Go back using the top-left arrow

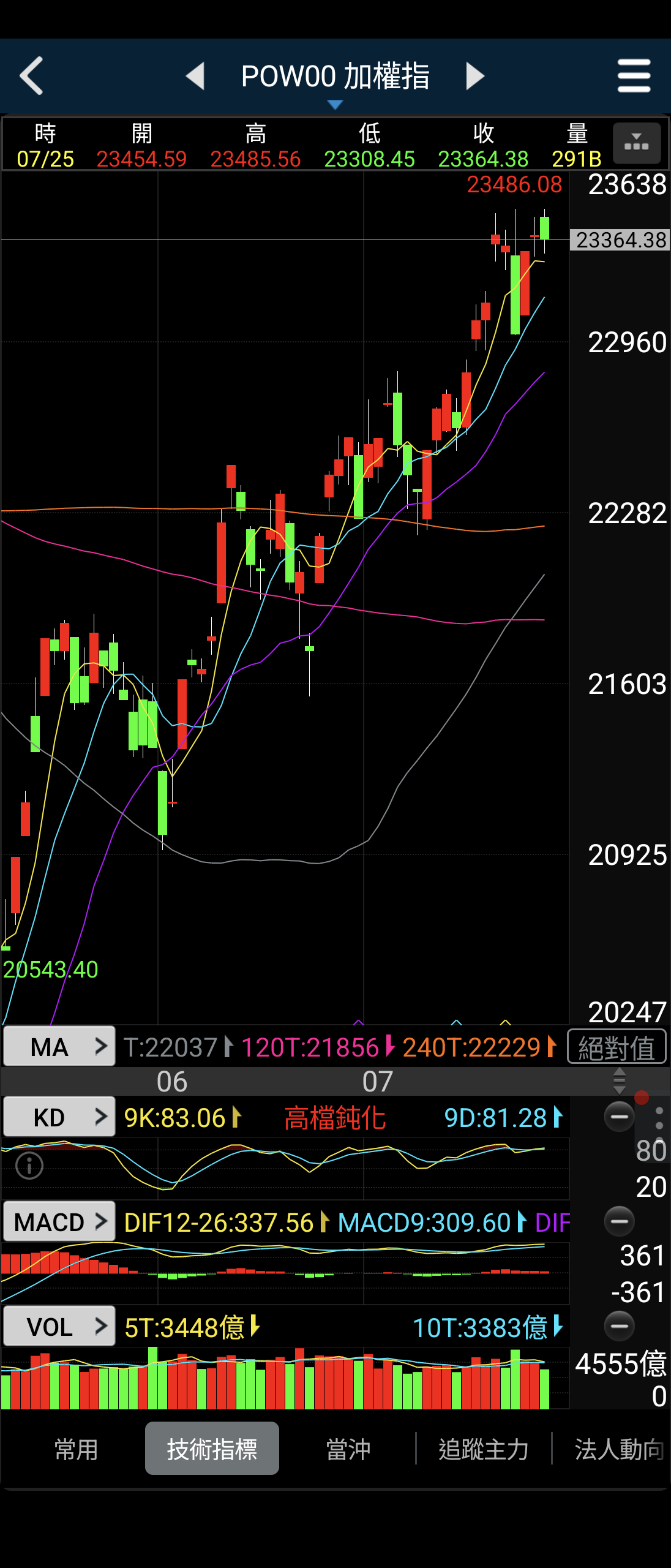32,76
